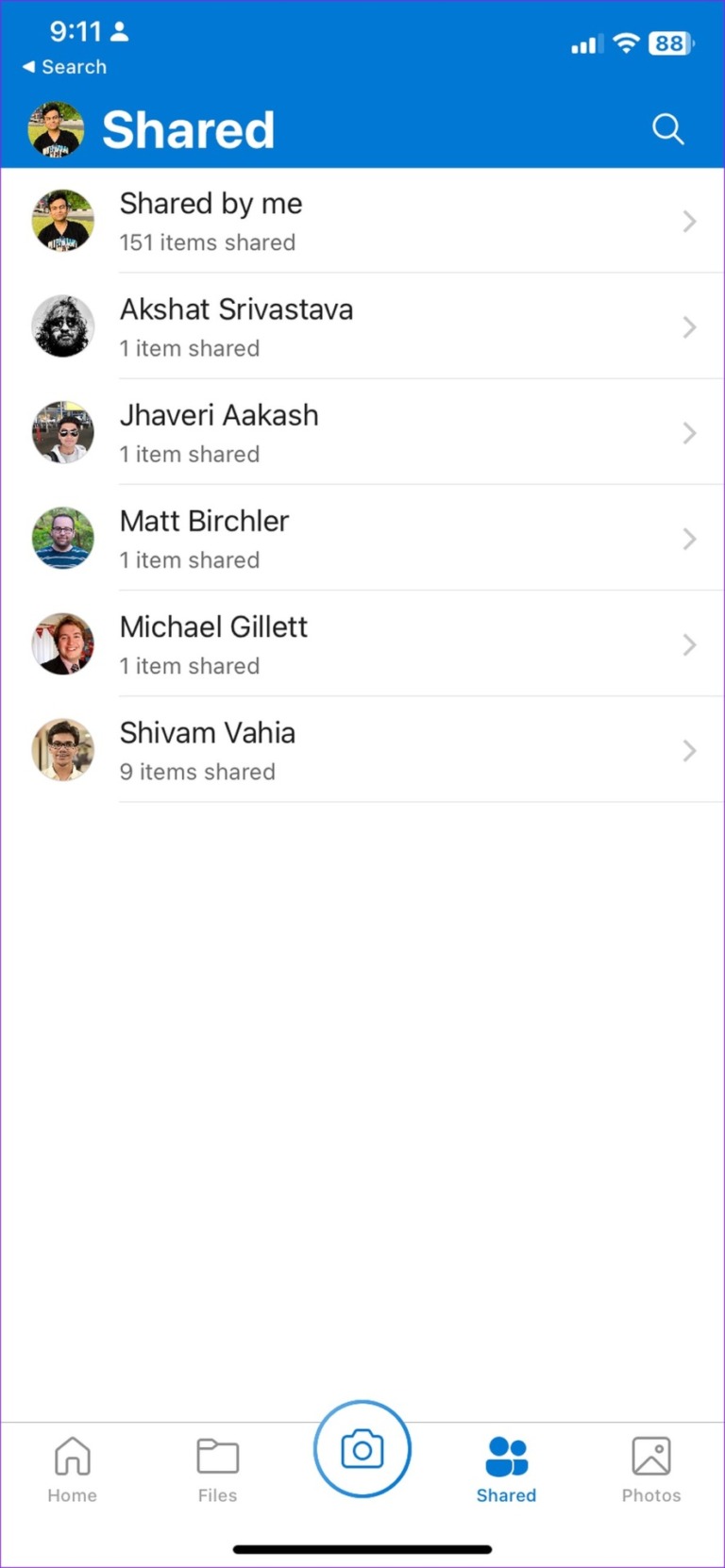Switch to the Photos tab

(651, 1469)
